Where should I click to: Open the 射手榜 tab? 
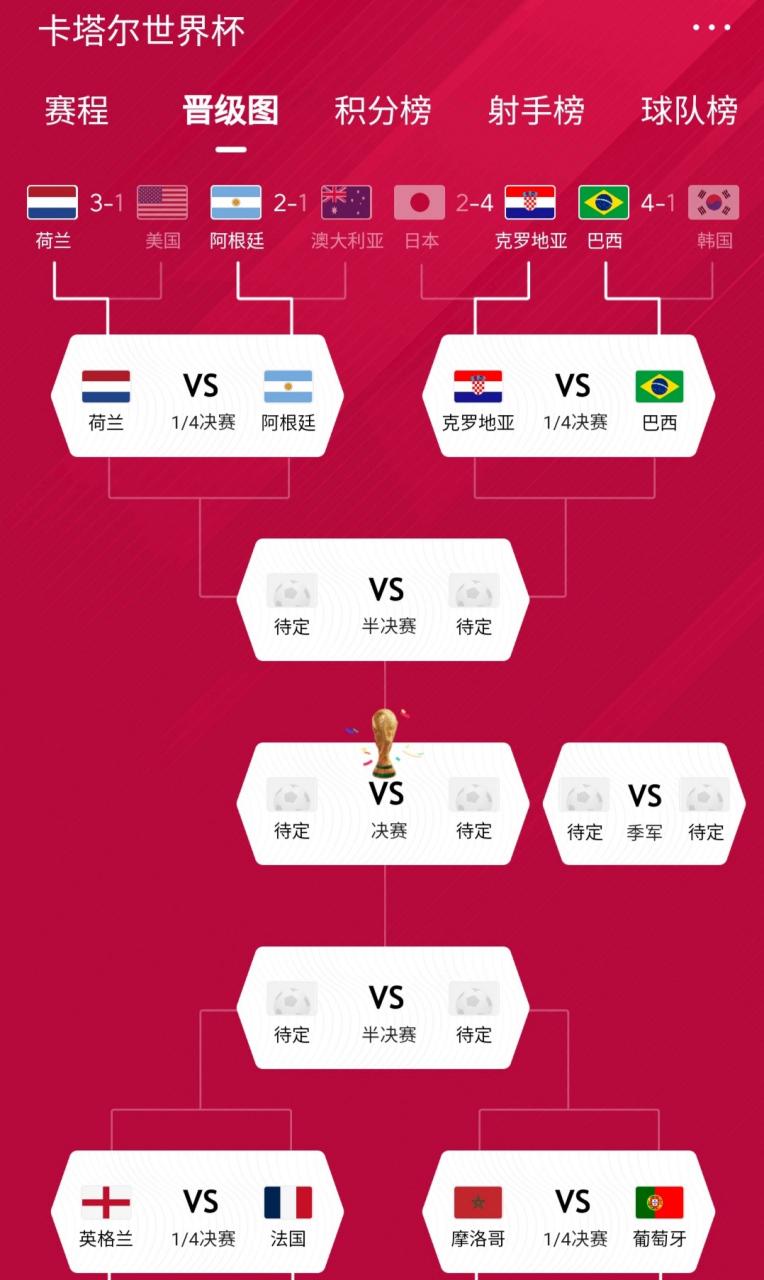click(536, 110)
